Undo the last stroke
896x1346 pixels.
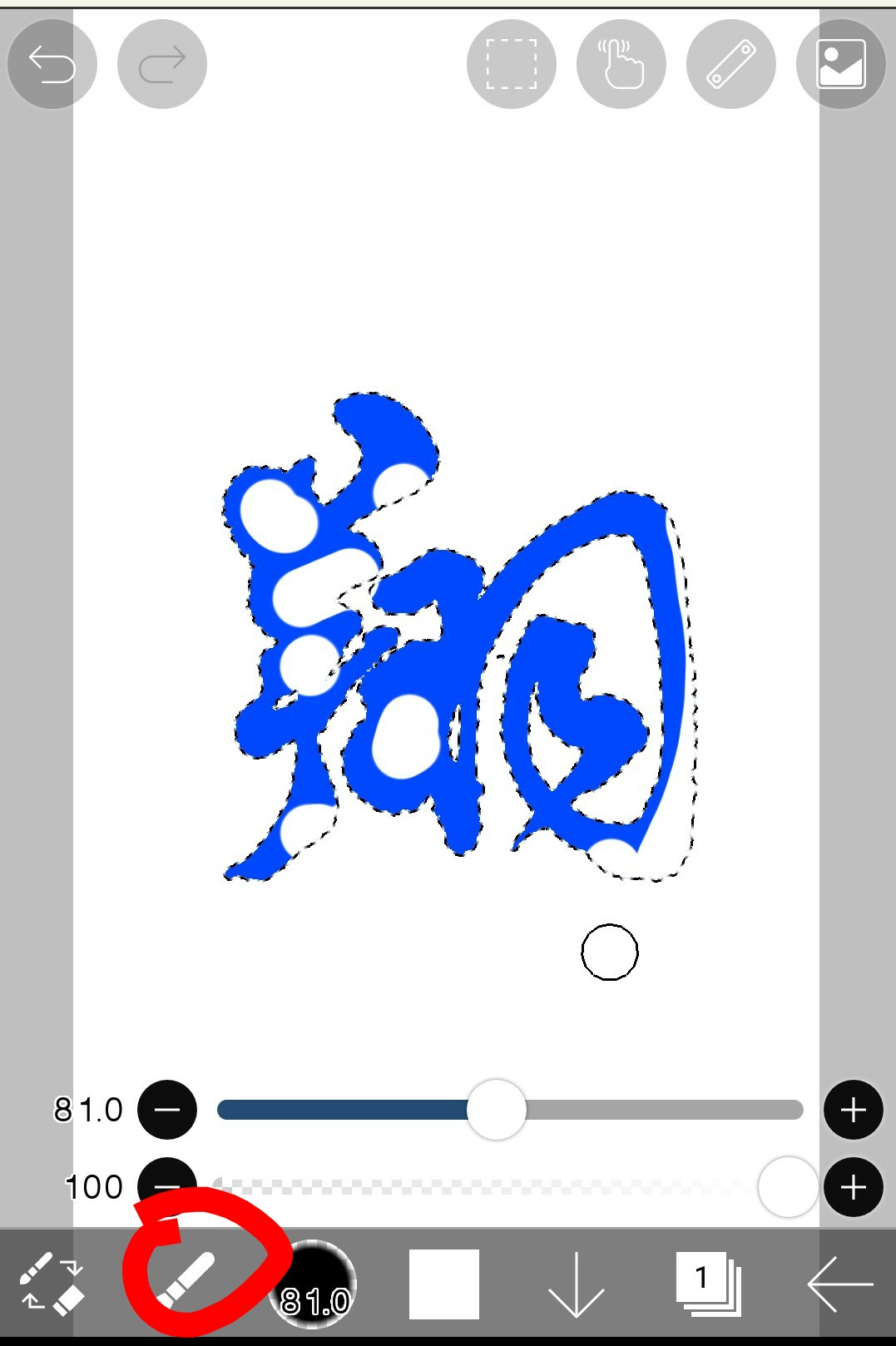pos(52,64)
